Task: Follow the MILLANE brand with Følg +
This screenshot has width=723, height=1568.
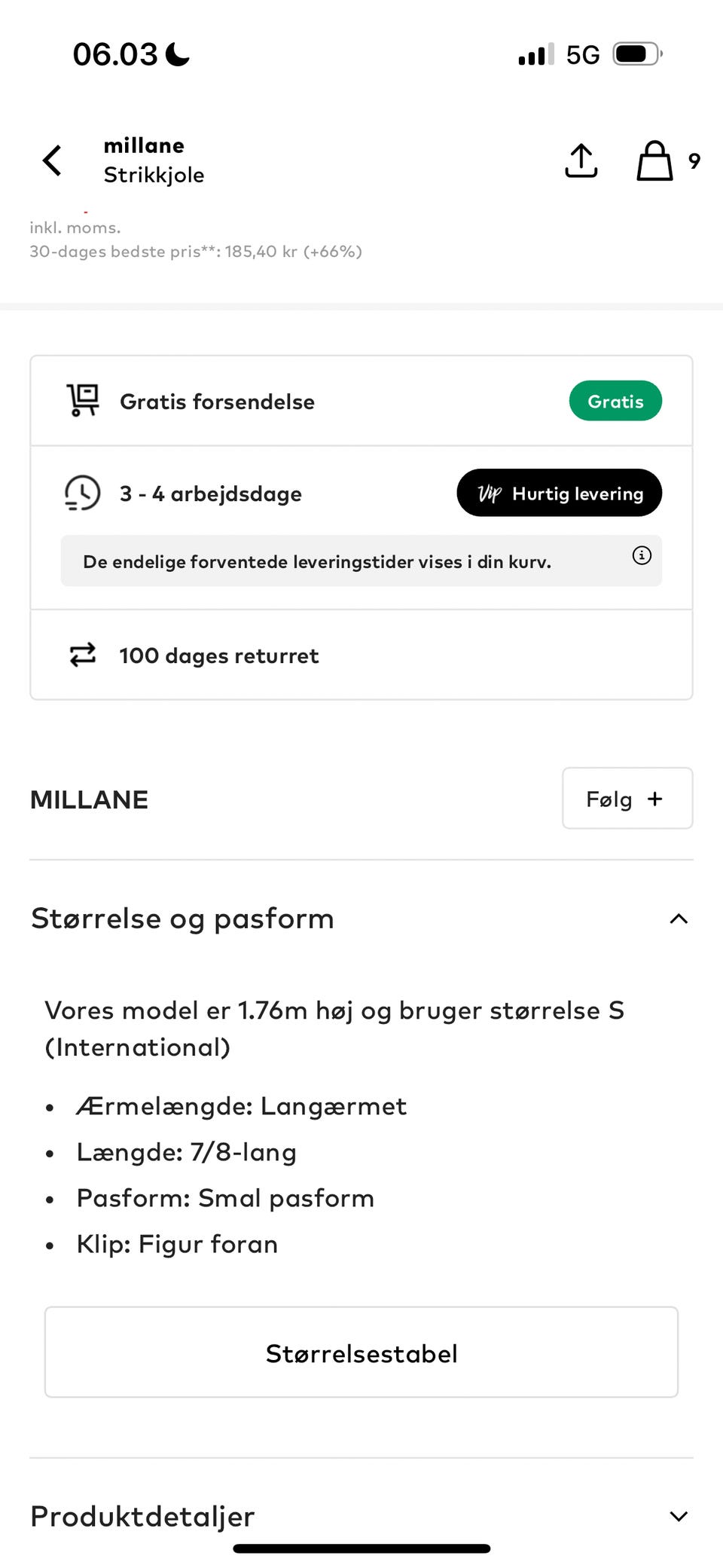Action: [627, 799]
